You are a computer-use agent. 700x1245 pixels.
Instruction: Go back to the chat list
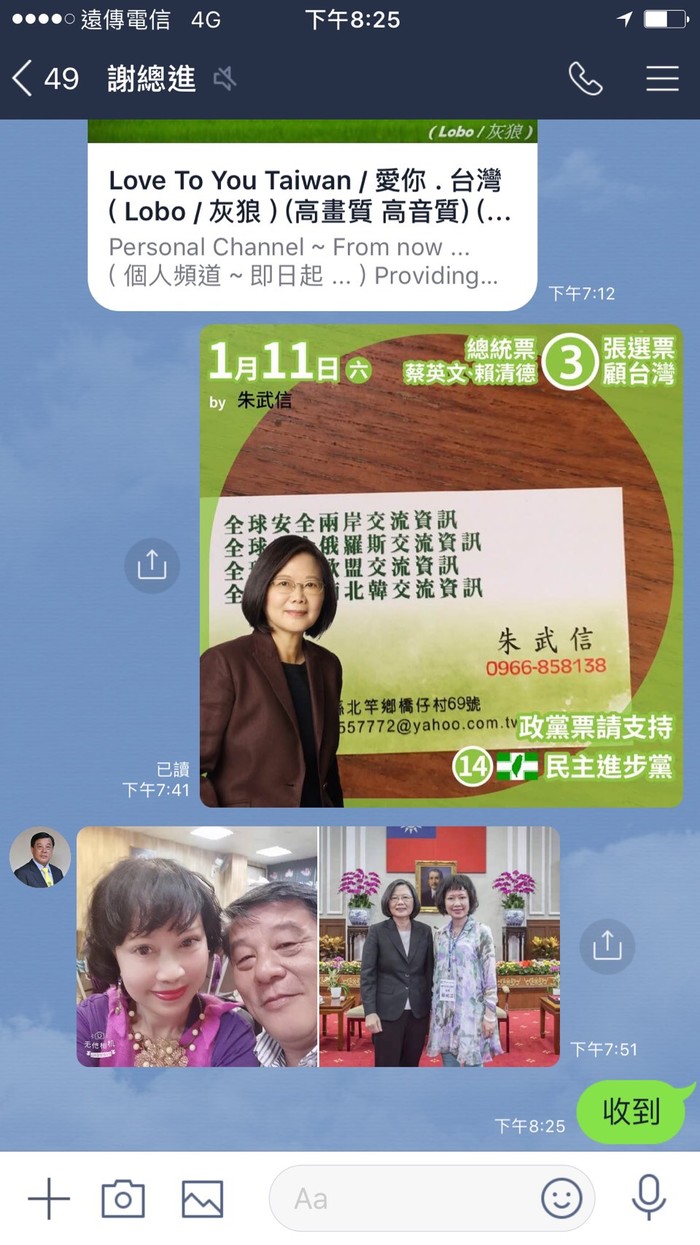(x=24, y=78)
